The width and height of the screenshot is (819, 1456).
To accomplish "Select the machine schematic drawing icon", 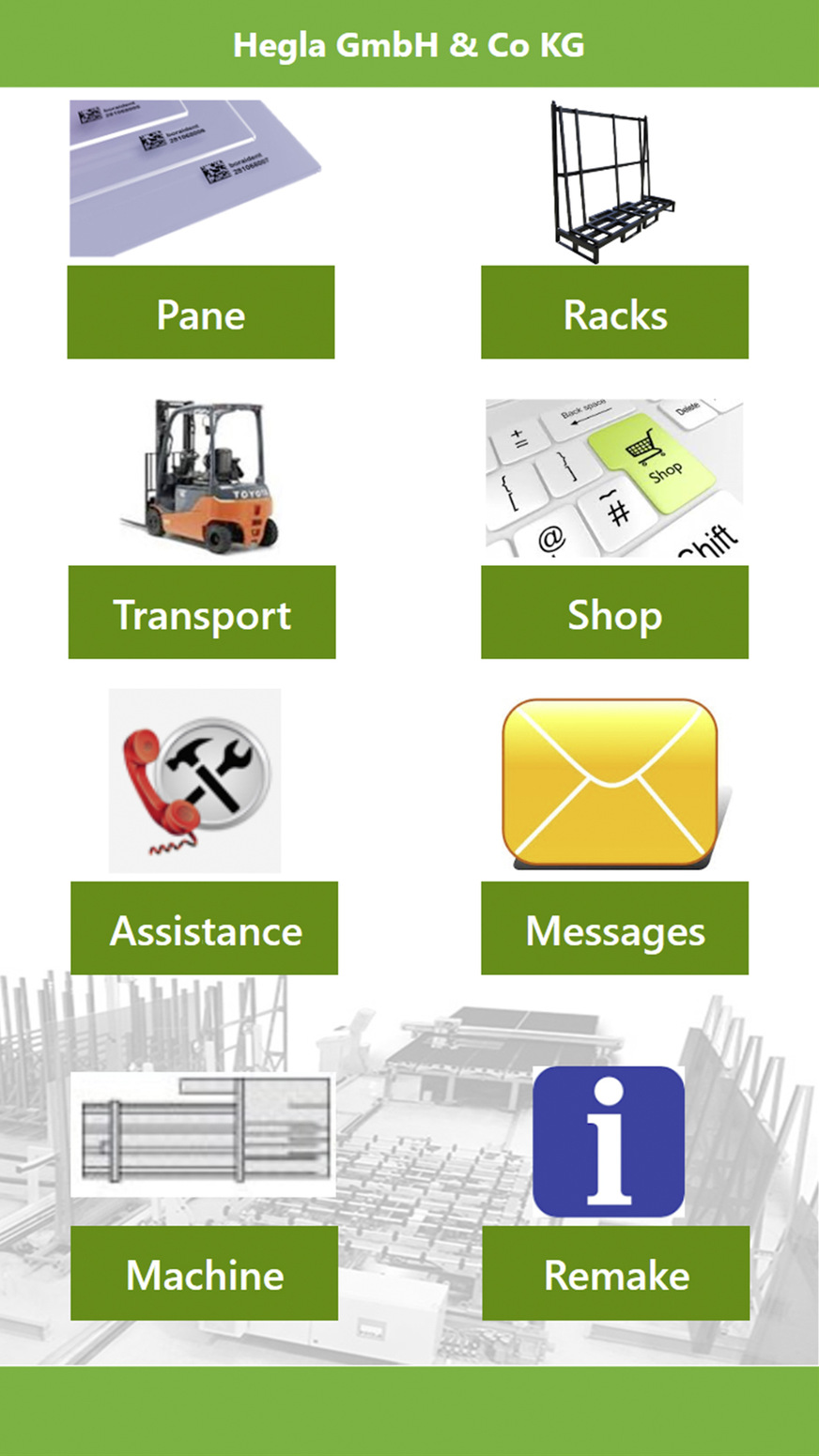I will pyautogui.click(x=204, y=1133).
